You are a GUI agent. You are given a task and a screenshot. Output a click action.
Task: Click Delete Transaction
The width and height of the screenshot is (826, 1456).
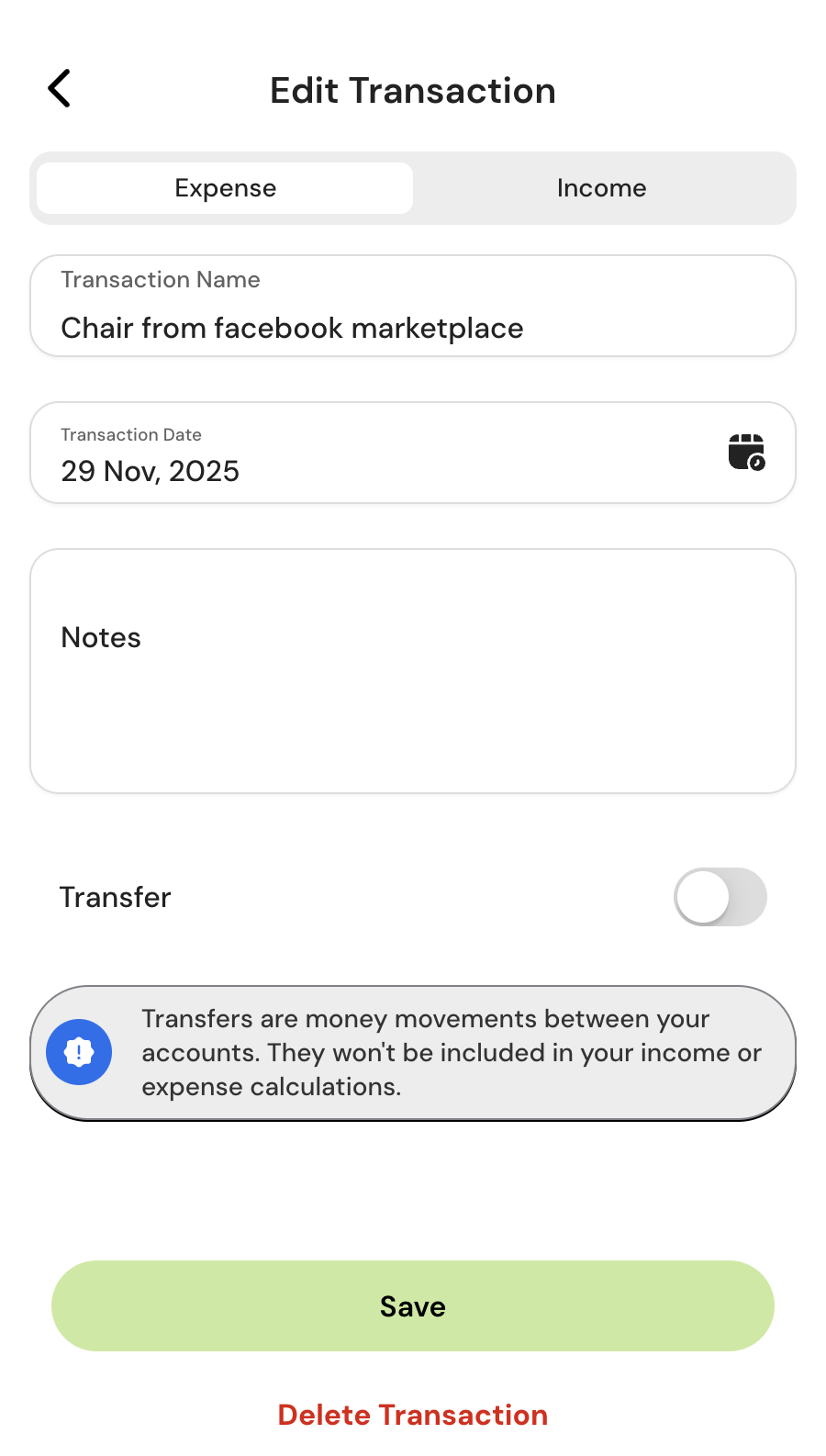click(x=412, y=1415)
